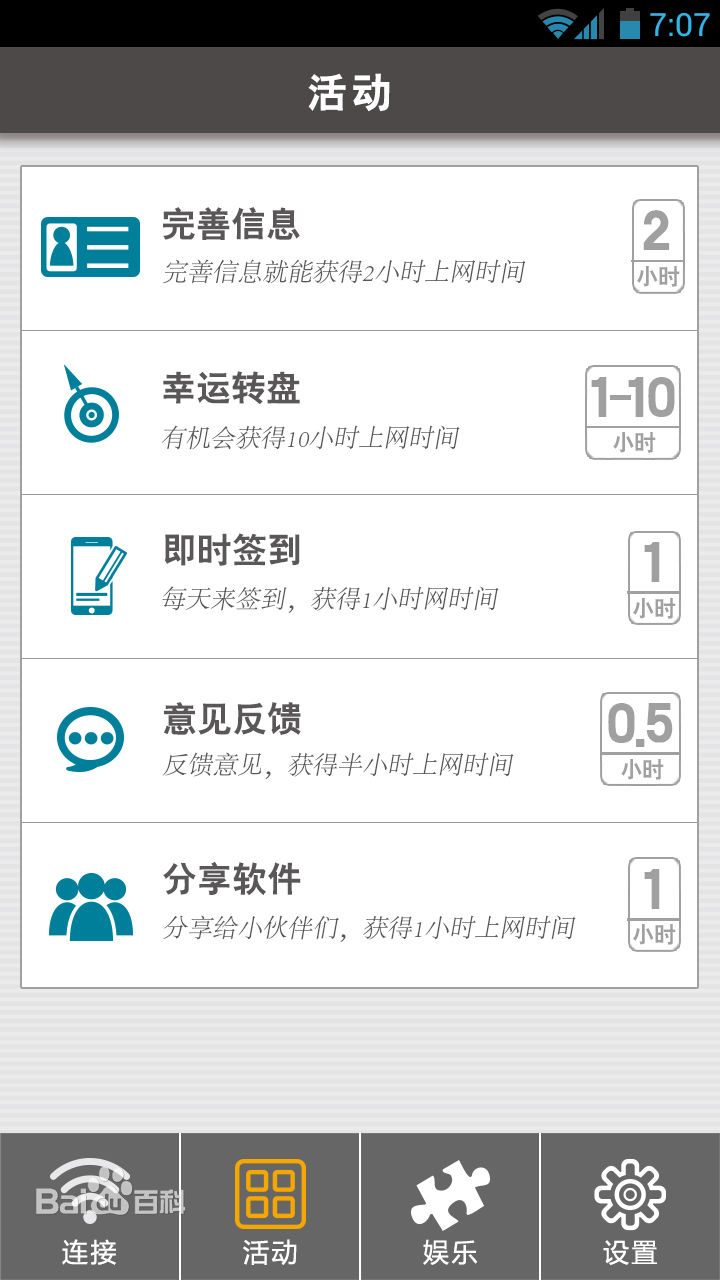Open the 意见反馈 feedback activity

tap(360, 738)
